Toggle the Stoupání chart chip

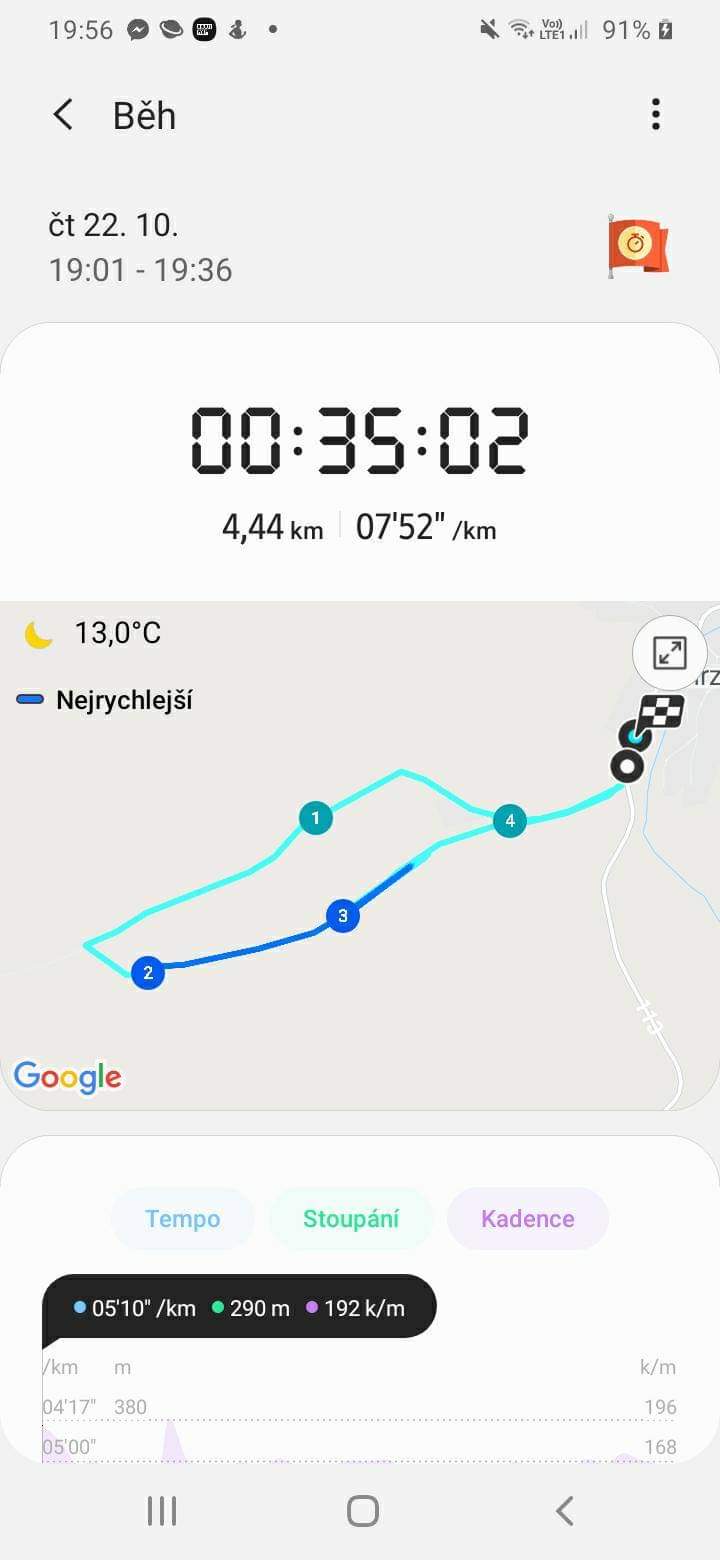coord(351,1219)
